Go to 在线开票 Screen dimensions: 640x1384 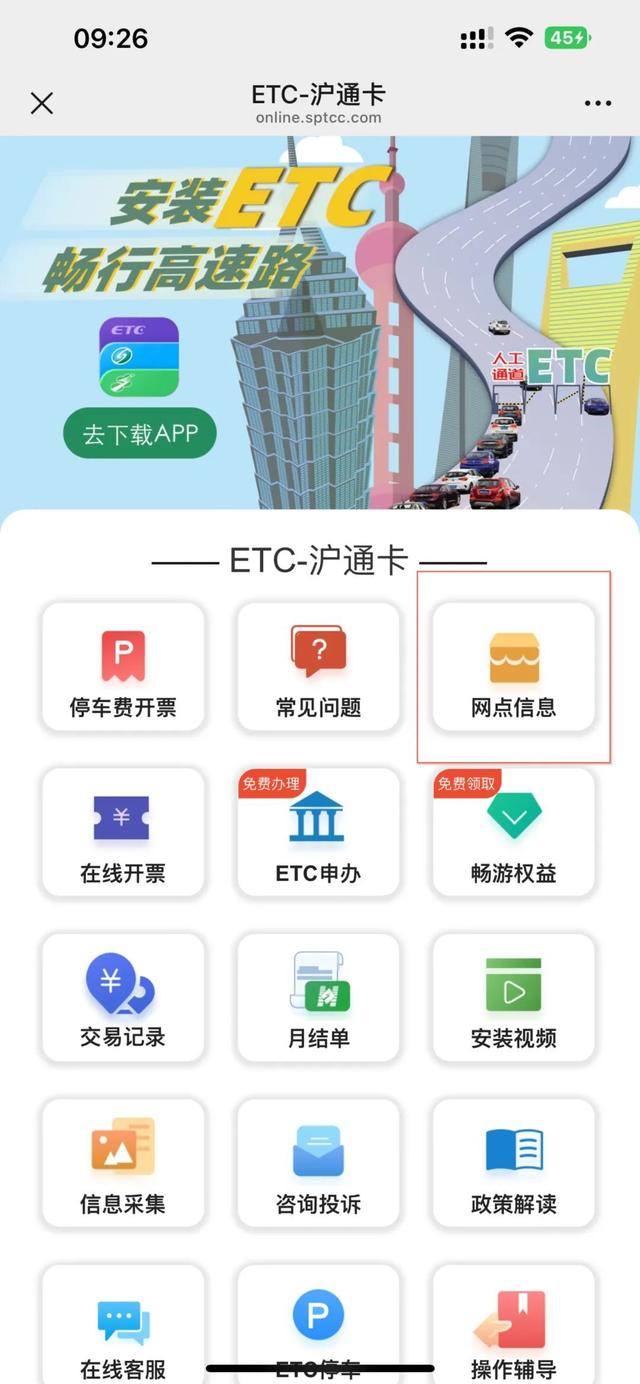(123, 832)
